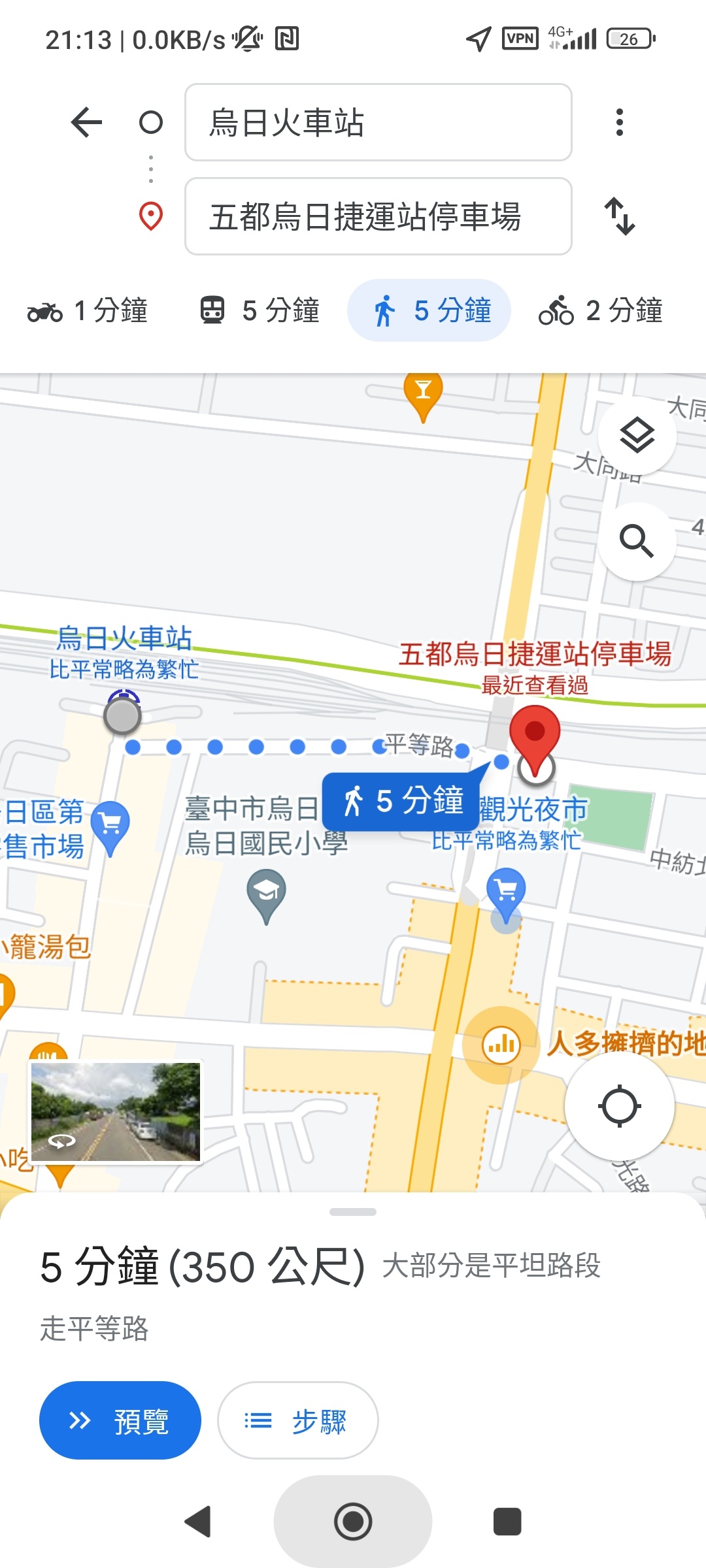This screenshot has height=1568, width=706.
Task: Open the map layers button
Action: pyautogui.click(x=637, y=435)
